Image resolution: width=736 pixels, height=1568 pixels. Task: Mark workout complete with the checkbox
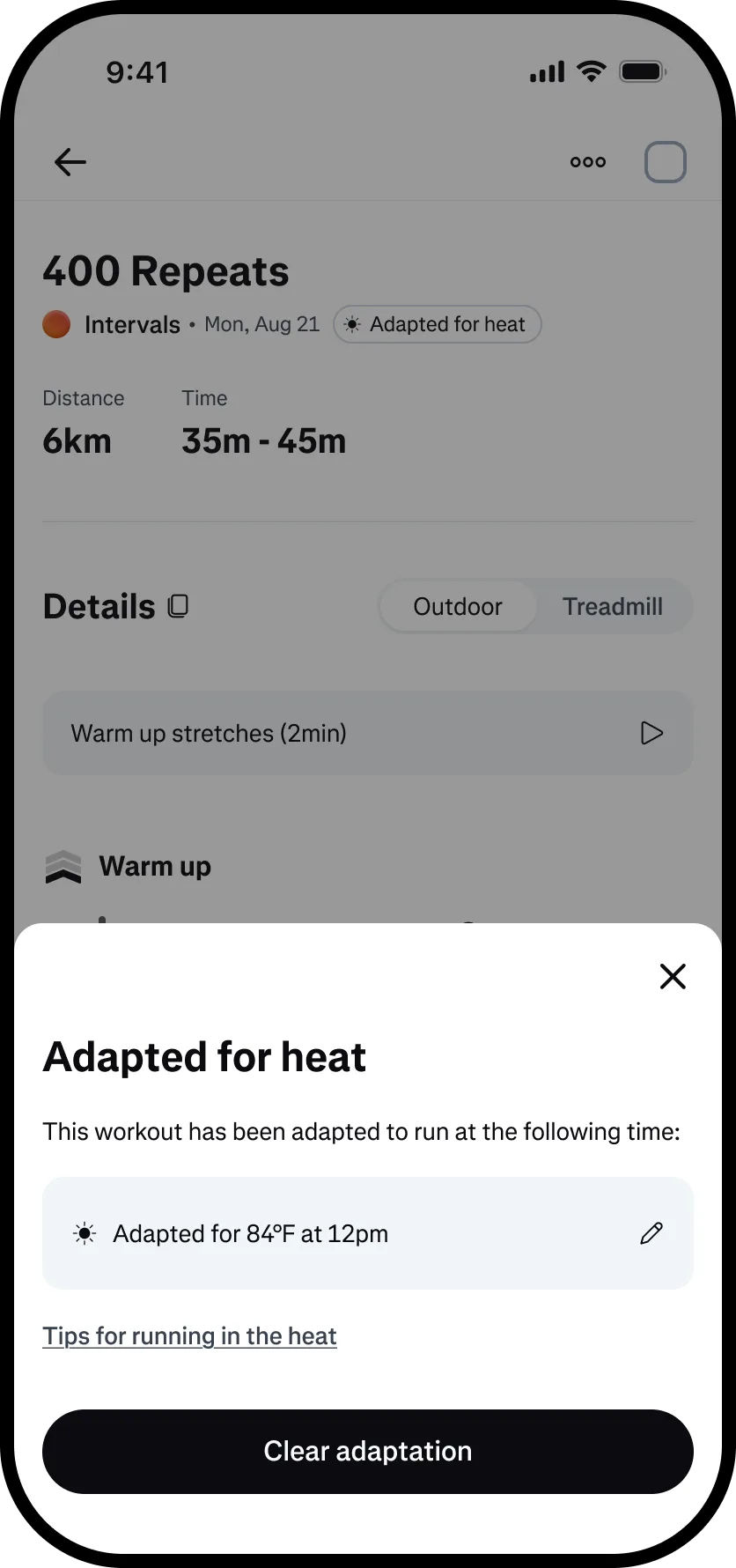[x=666, y=162]
